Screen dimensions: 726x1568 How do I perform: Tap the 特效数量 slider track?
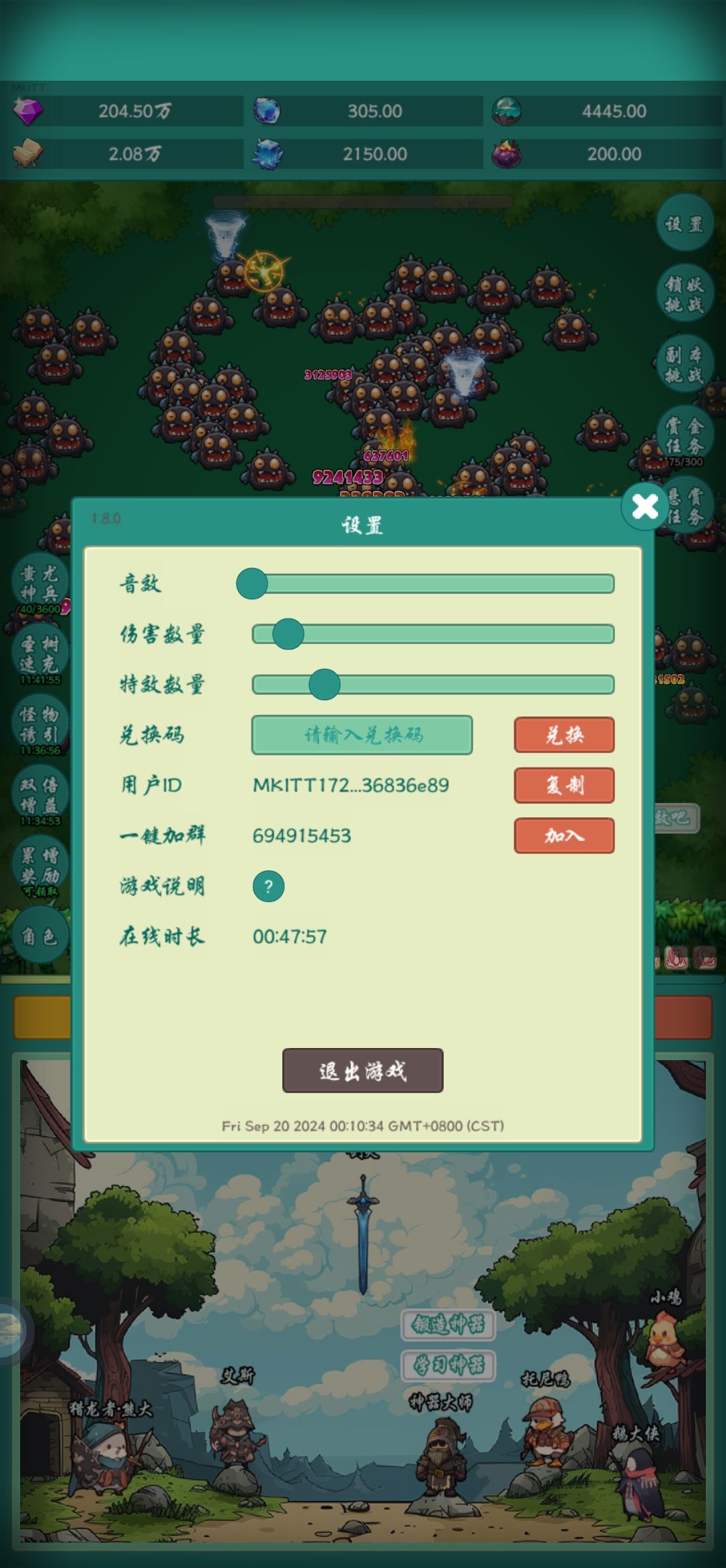[433, 684]
